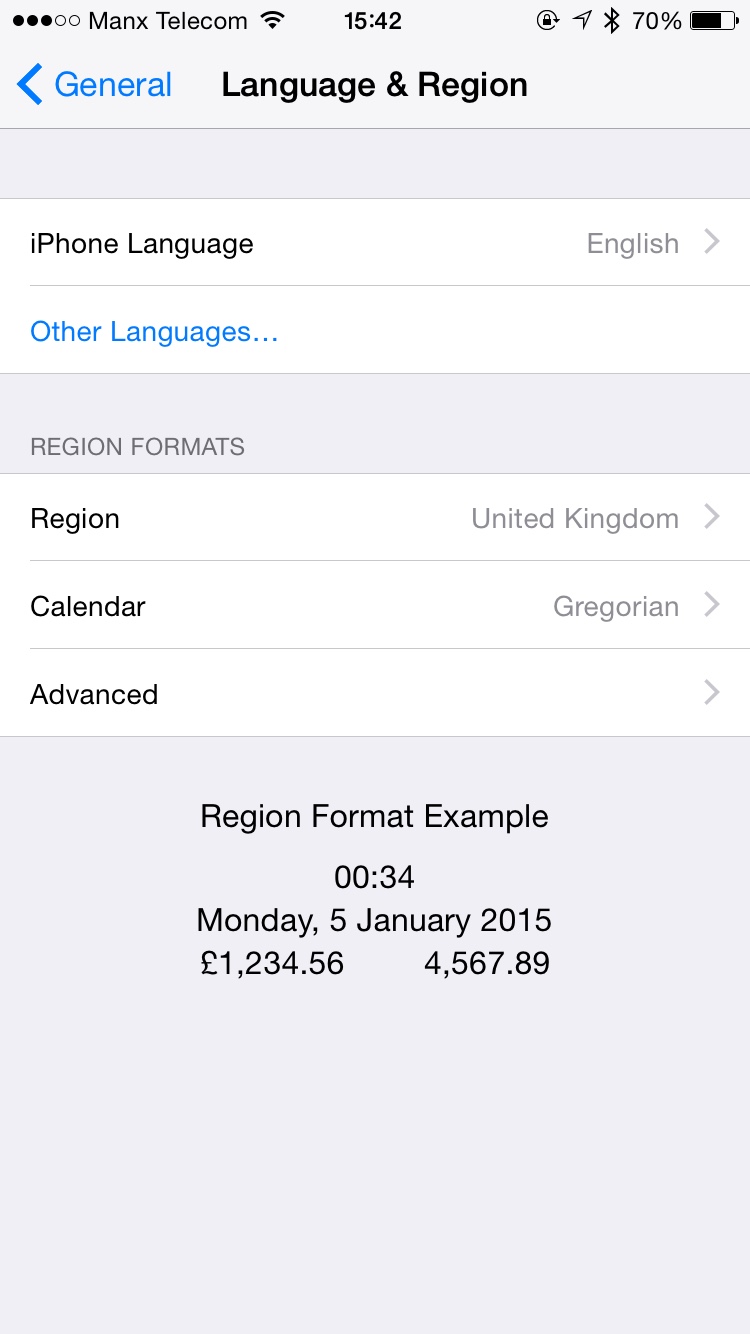Go back to General settings
750x1334 pixels.
[x=95, y=85]
